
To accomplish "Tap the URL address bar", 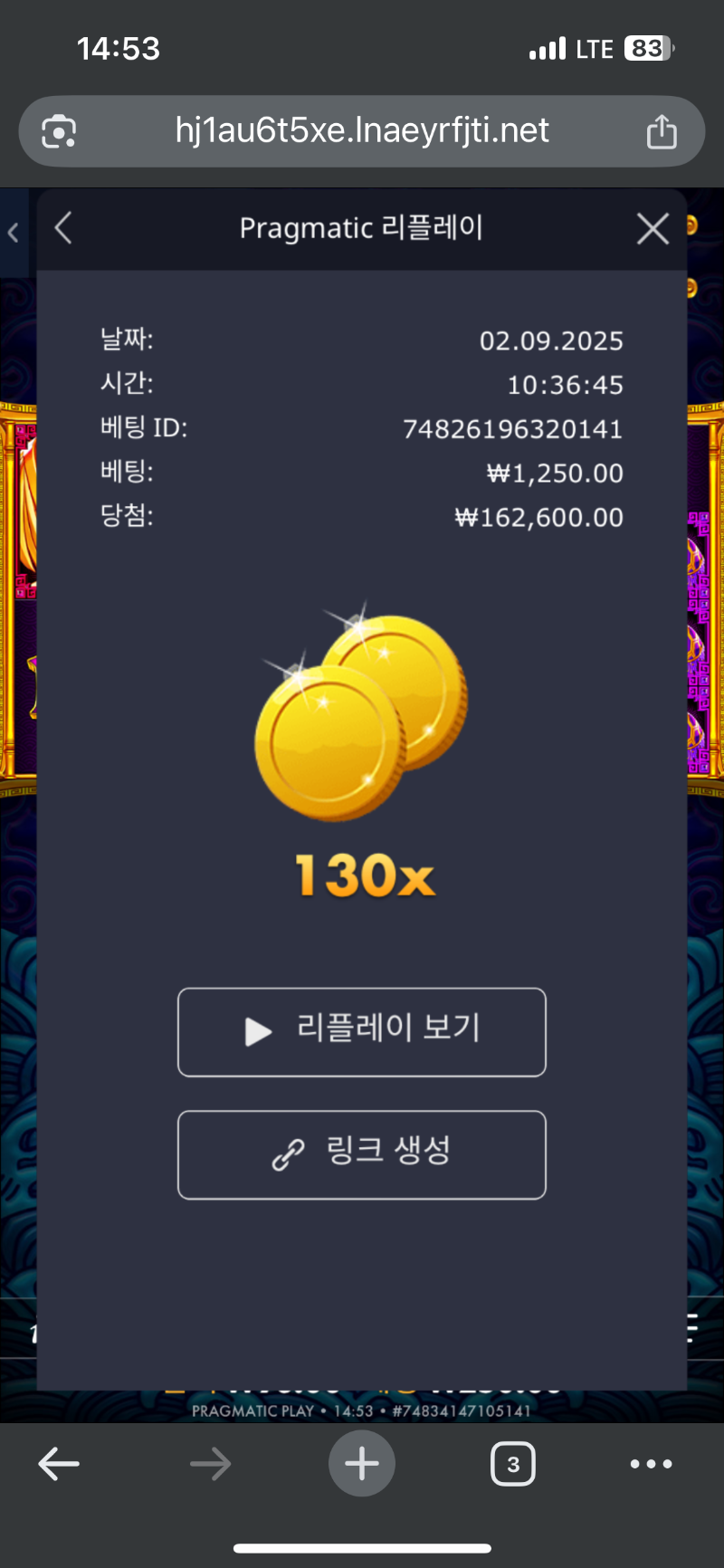I will point(362,131).
